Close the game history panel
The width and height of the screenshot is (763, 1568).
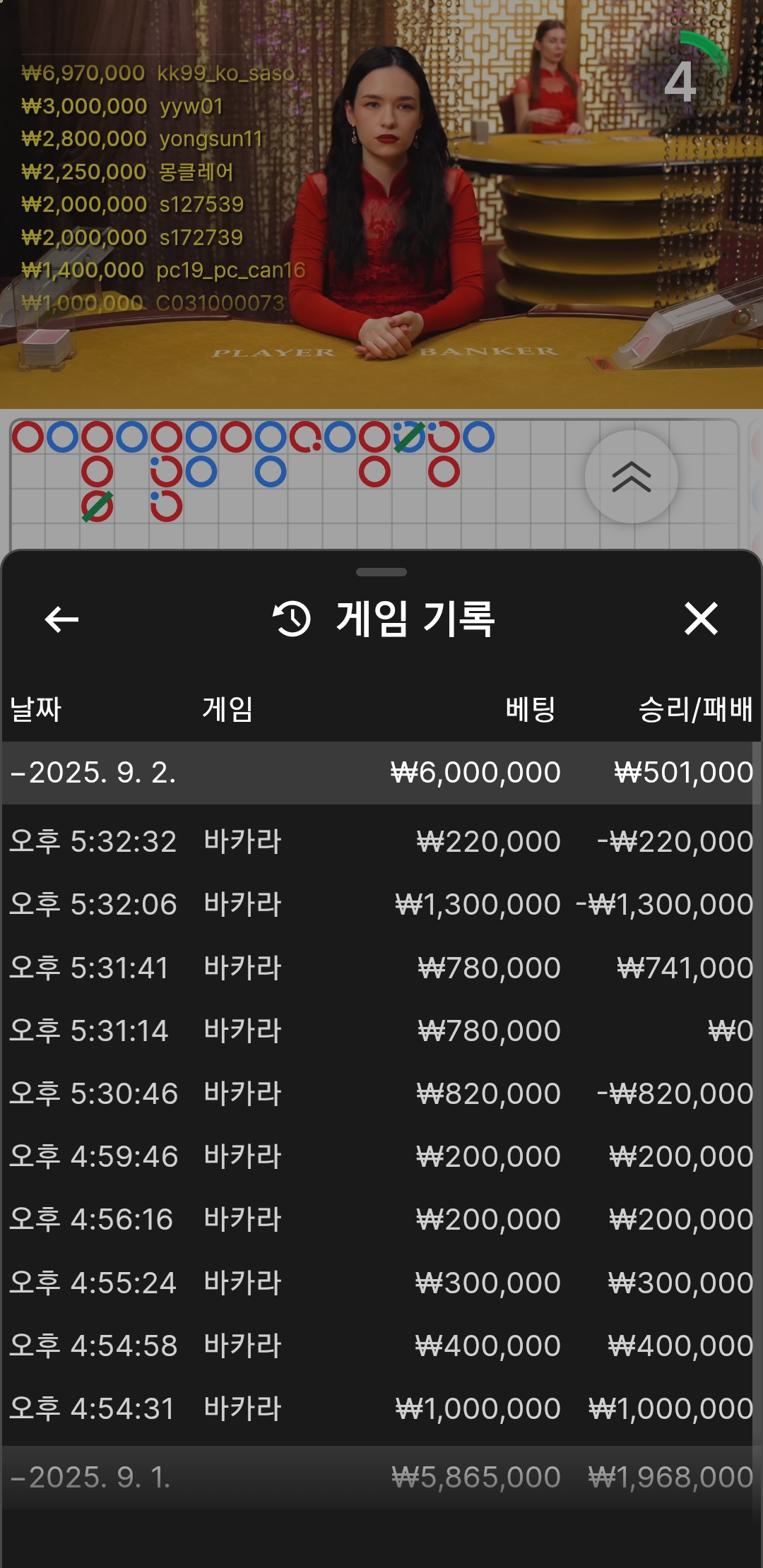coord(700,619)
